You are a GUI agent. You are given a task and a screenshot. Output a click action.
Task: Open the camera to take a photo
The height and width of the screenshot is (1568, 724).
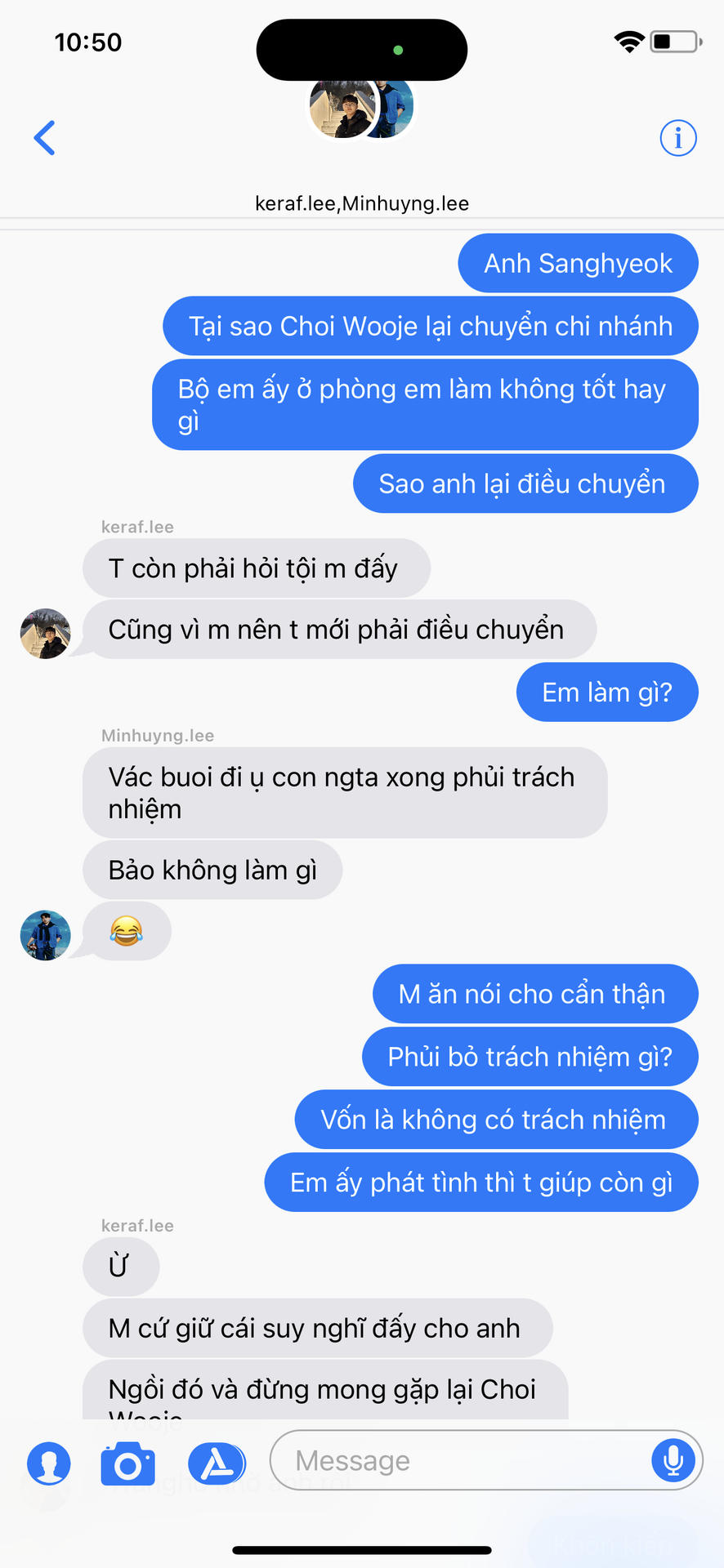point(127,1463)
